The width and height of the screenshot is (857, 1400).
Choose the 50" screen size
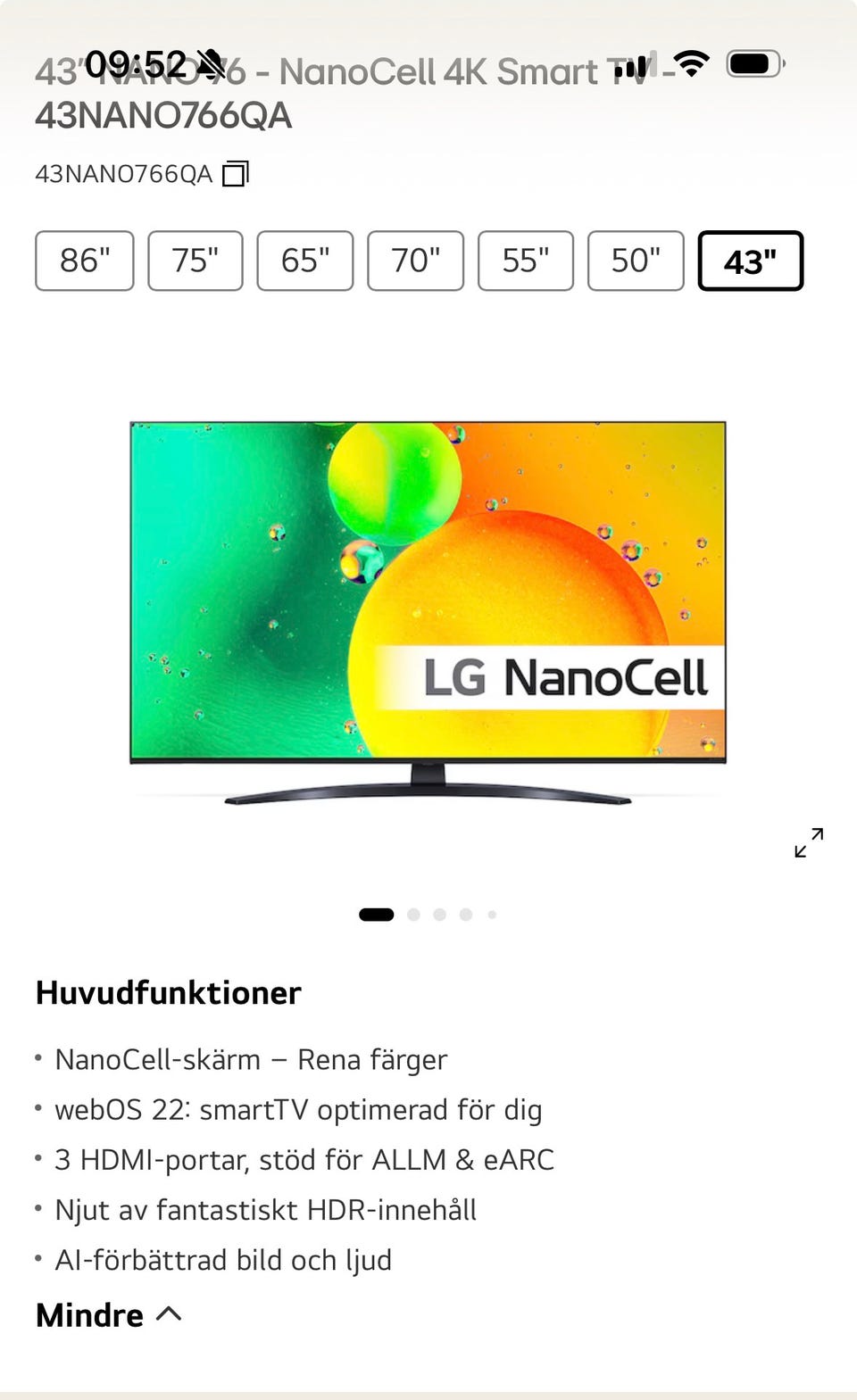pyautogui.click(x=636, y=261)
